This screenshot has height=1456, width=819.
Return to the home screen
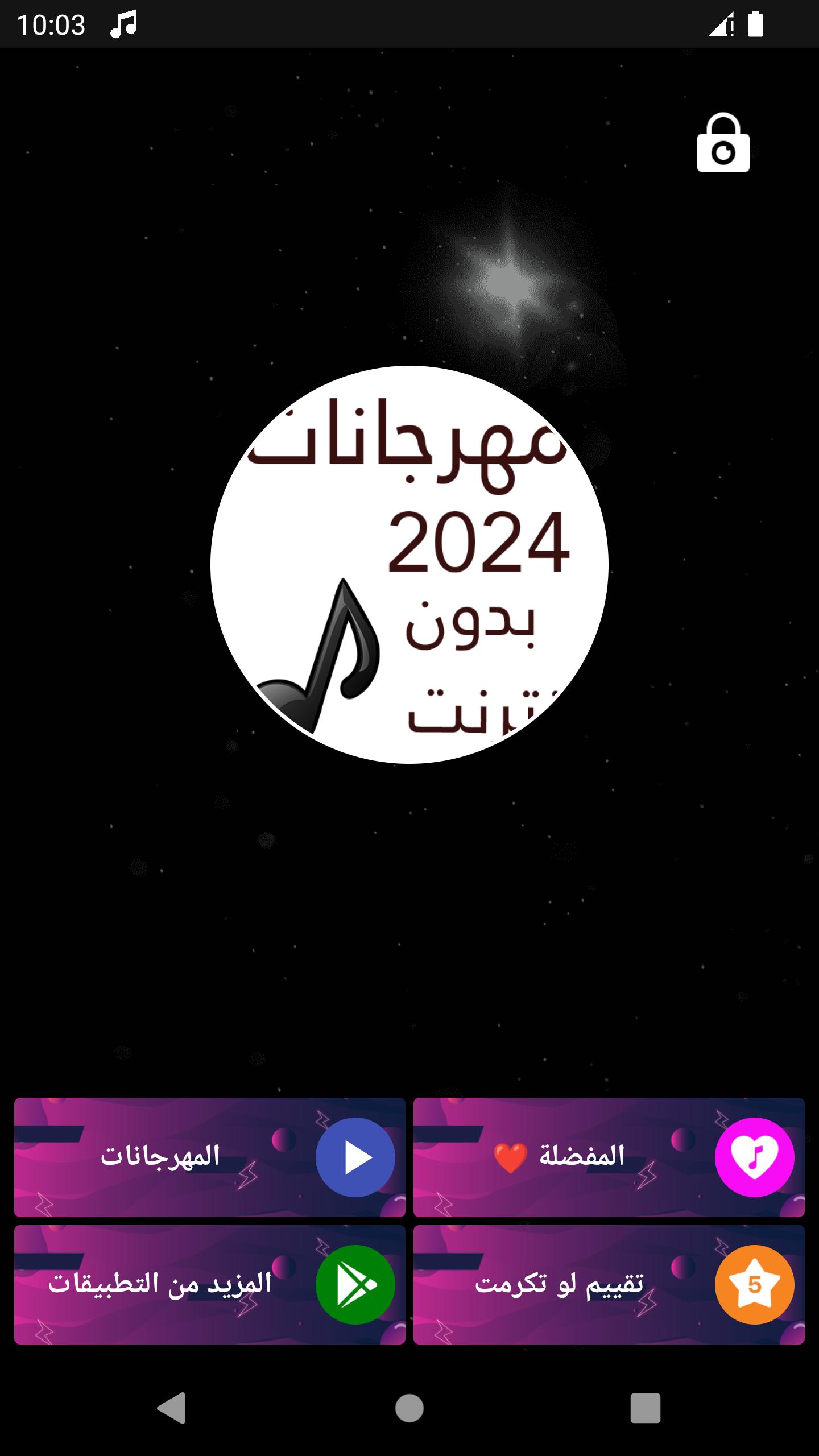pos(409,1408)
